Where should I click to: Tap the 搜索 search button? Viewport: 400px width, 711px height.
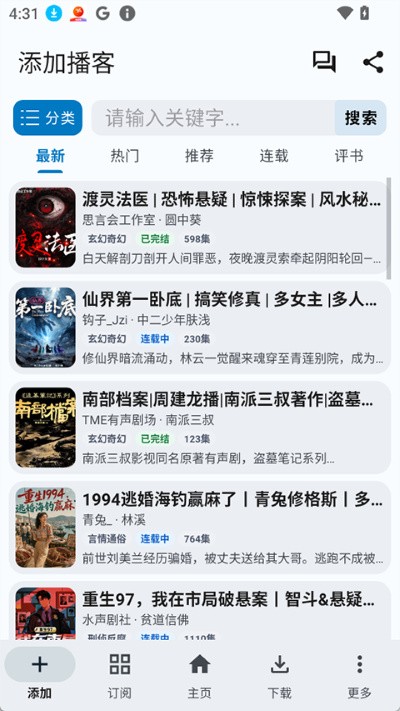pyautogui.click(x=361, y=118)
